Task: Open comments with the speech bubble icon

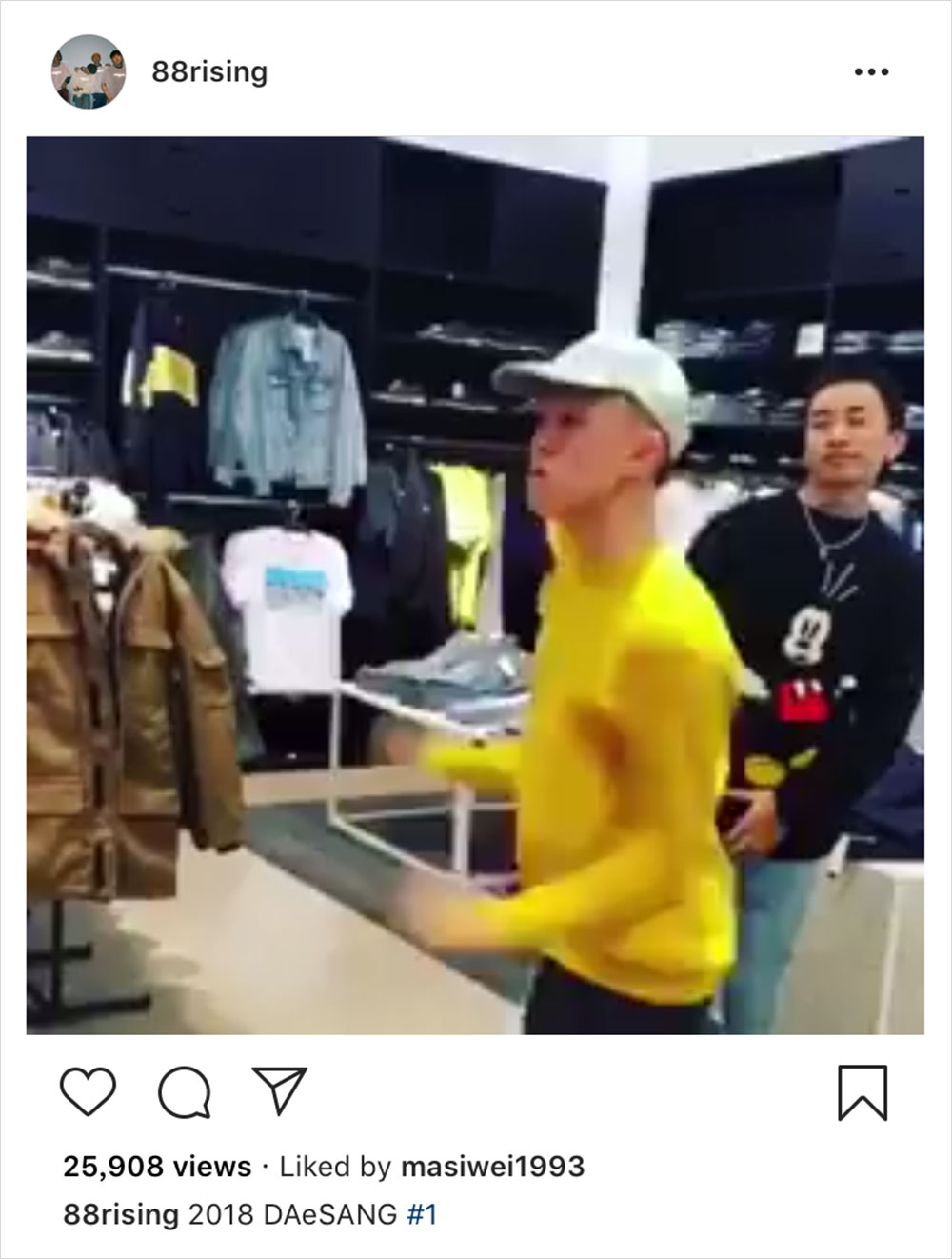Action: coord(184,1091)
